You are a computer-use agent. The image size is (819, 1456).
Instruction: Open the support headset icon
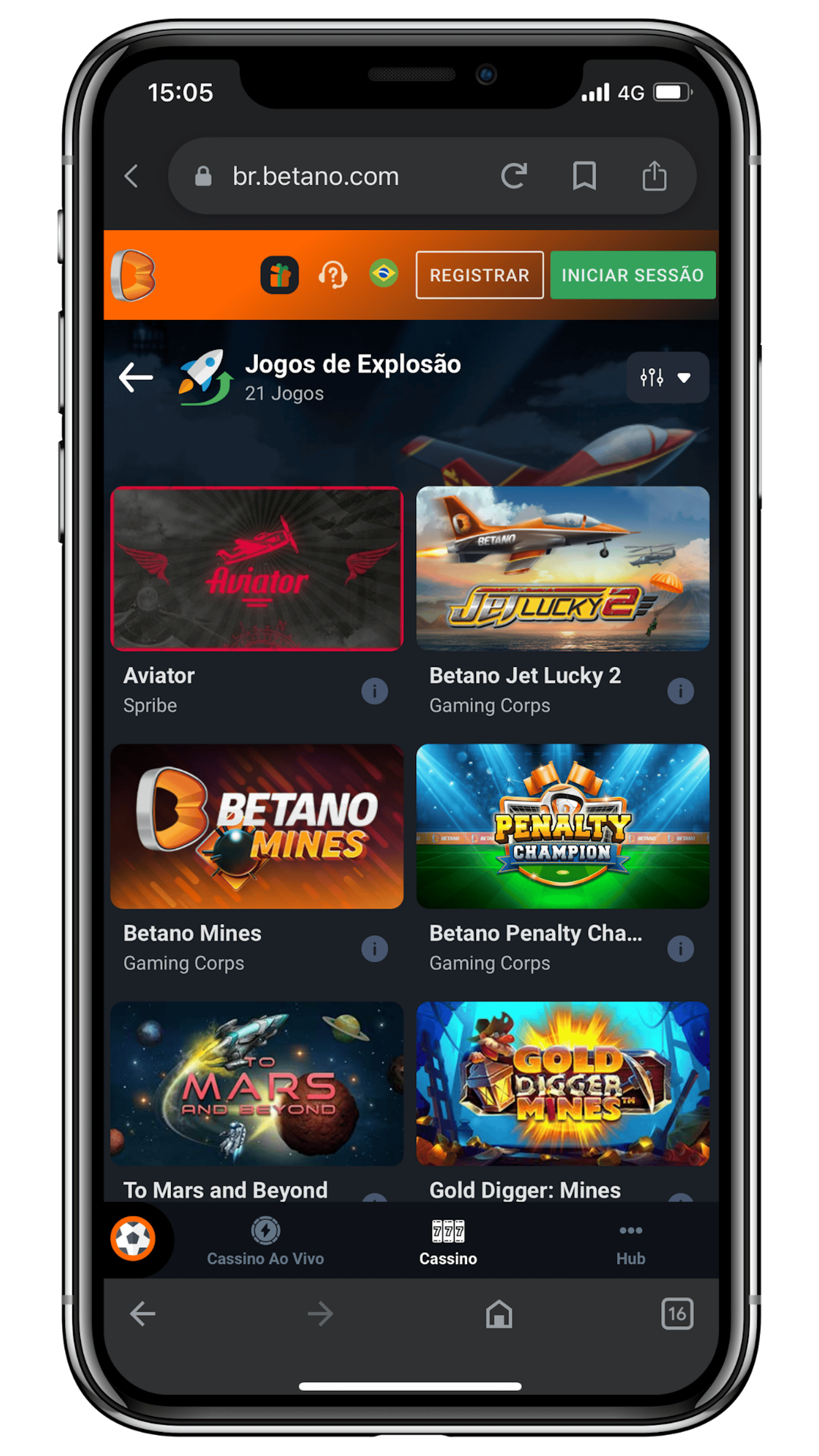click(332, 275)
